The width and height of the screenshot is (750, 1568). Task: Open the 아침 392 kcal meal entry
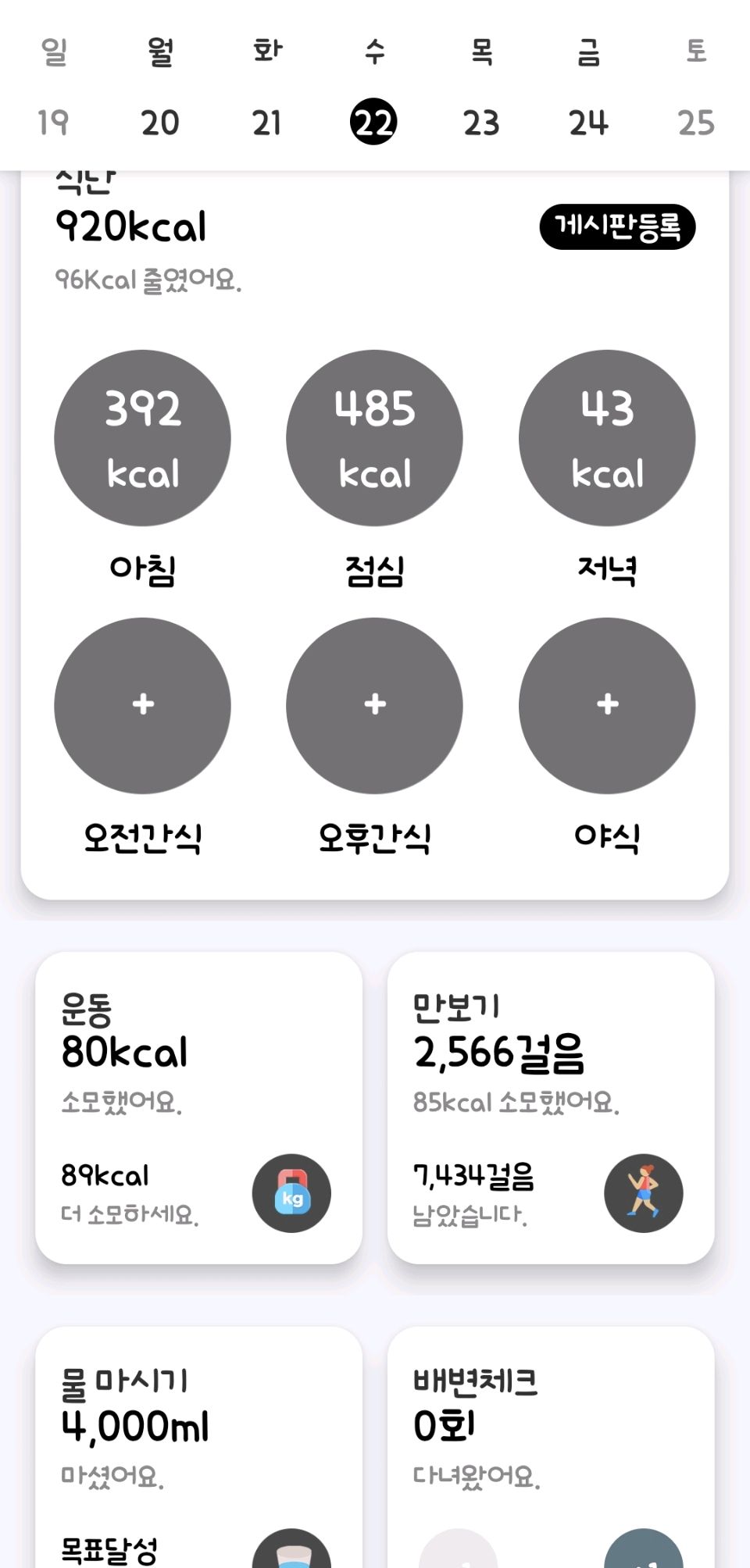[142, 438]
